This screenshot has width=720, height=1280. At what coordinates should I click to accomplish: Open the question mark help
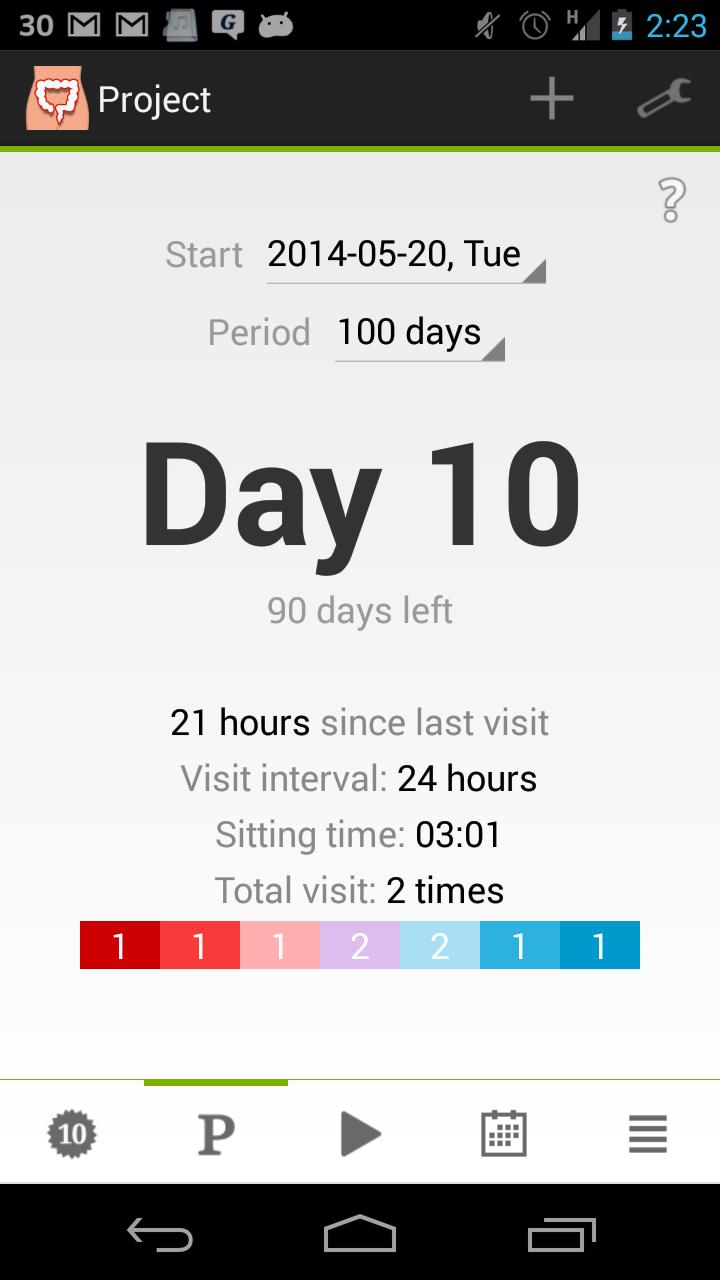tap(672, 200)
